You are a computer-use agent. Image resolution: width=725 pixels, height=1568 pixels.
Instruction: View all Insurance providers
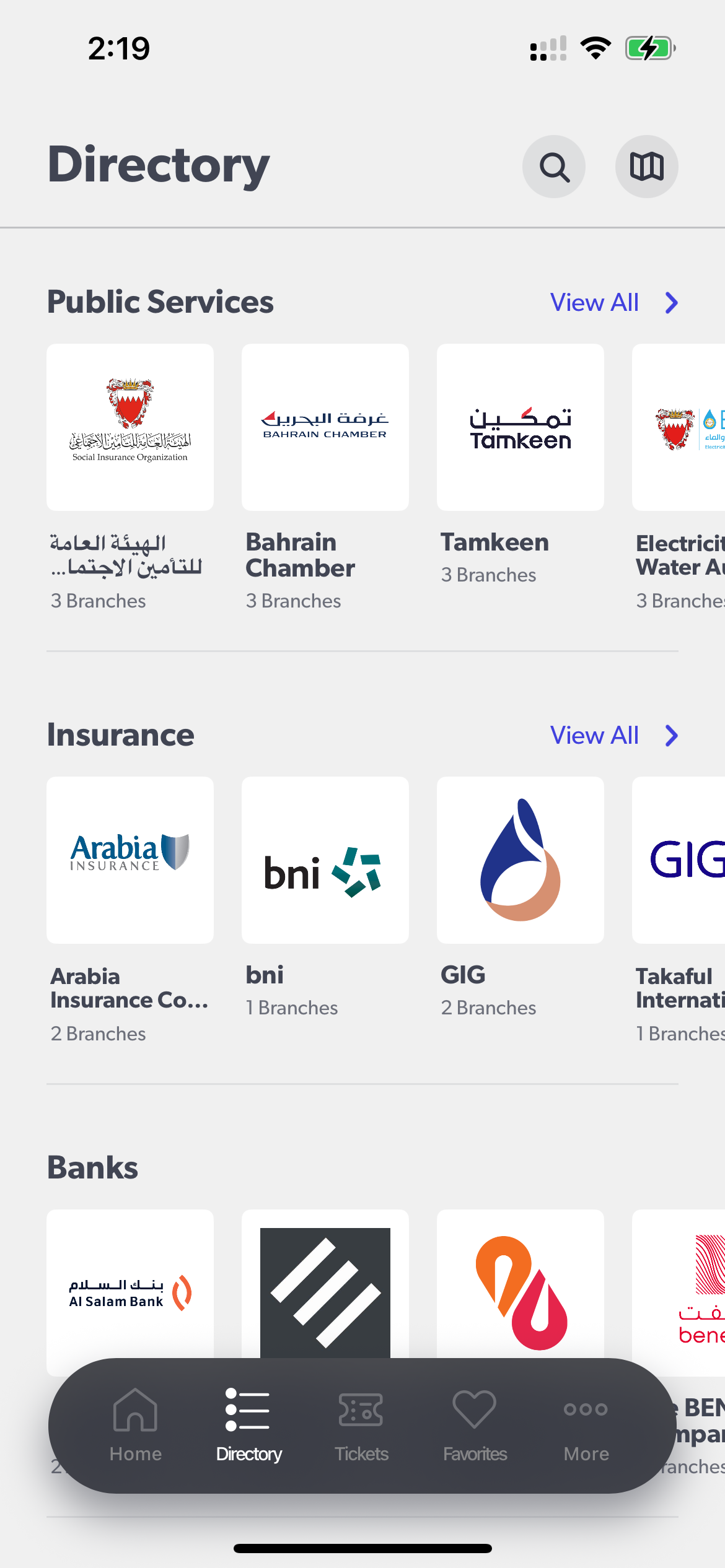(x=613, y=736)
